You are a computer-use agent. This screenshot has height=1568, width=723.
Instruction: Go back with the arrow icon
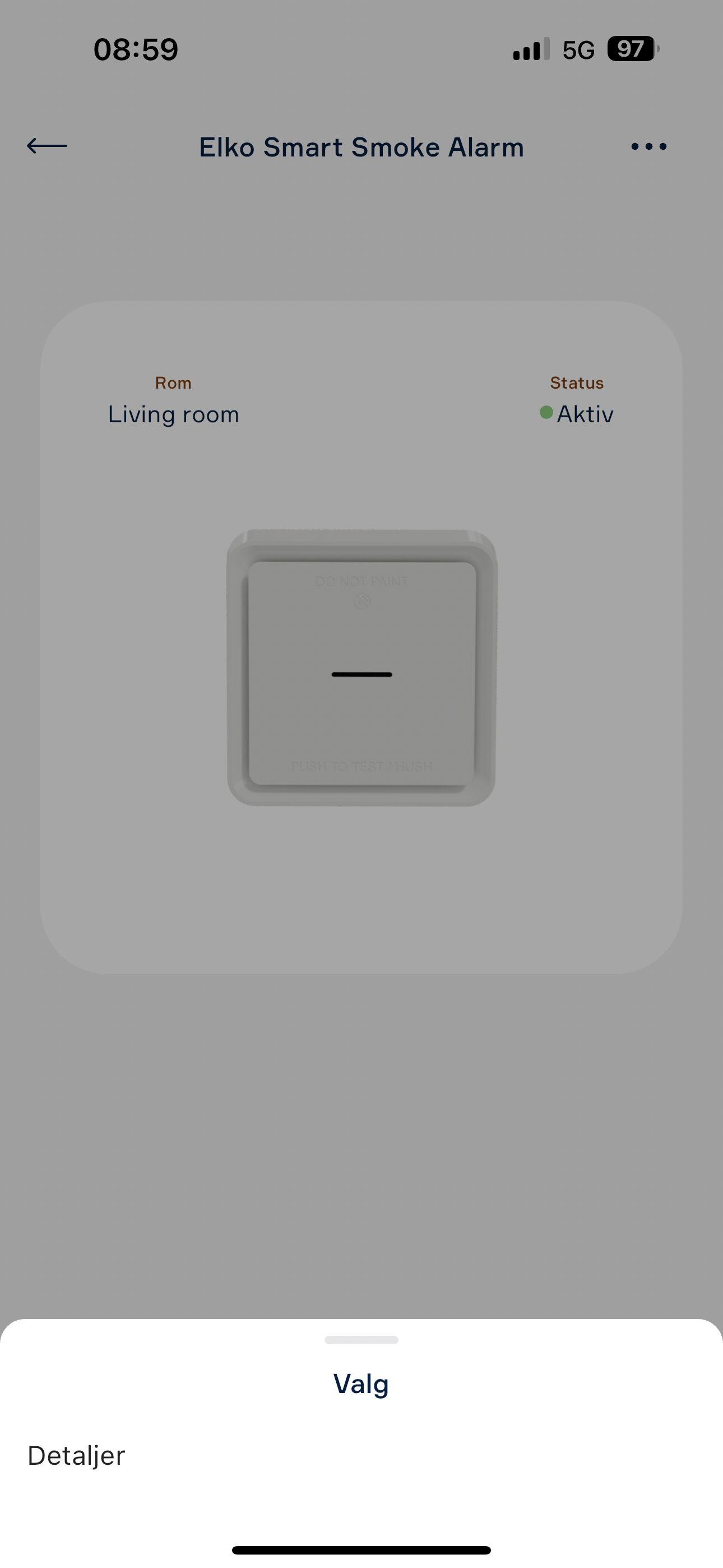47,146
